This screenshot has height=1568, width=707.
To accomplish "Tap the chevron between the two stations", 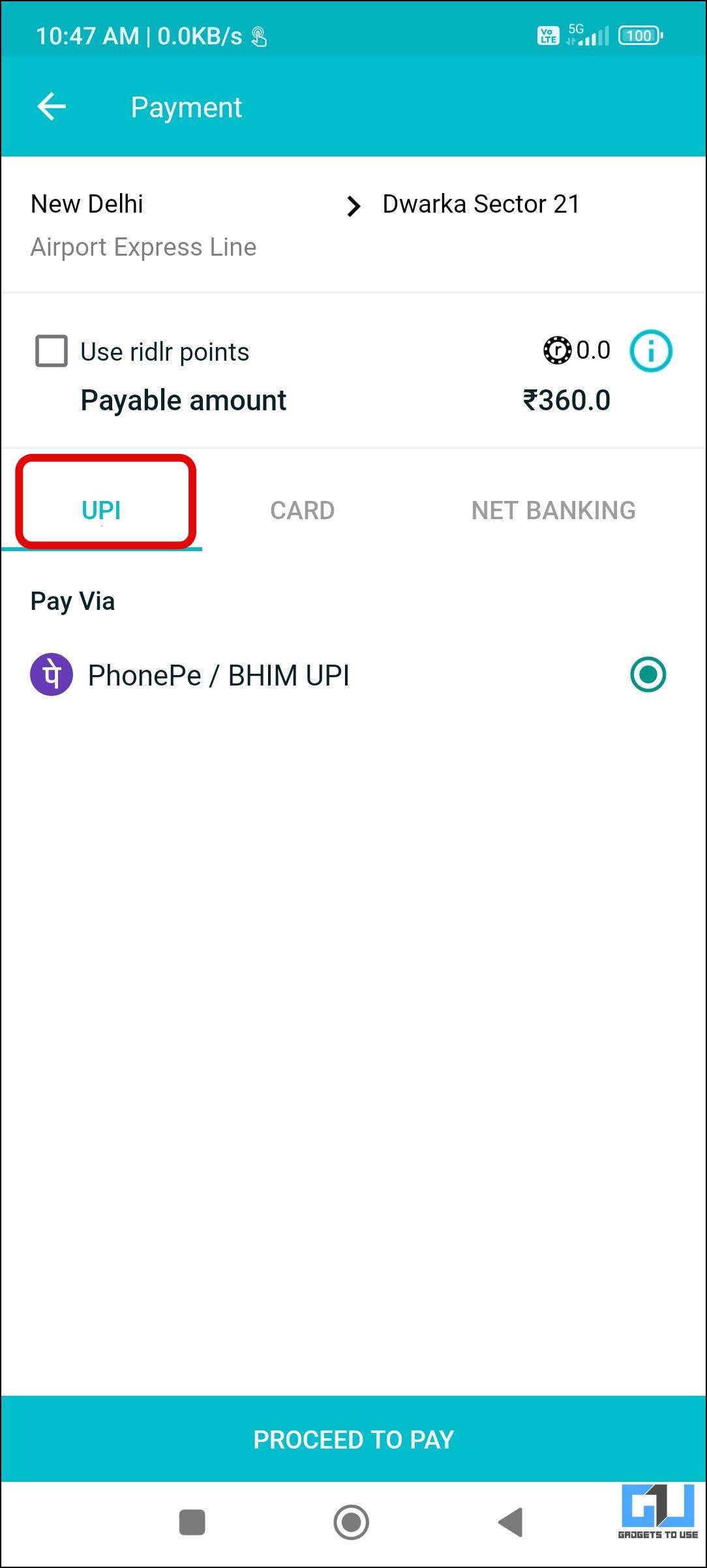I will (353, 206).
